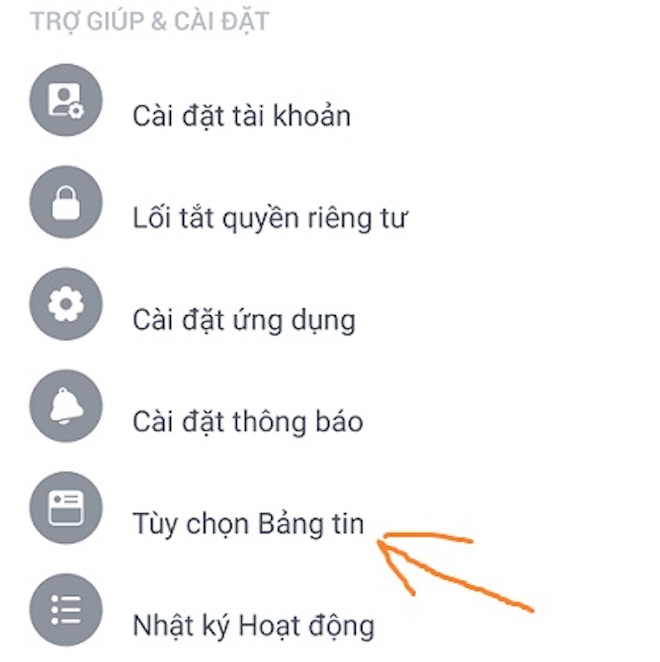View Nhật ký Hoạt động
The width and height of the screenshot is (660, 662).
coord(253,626)
